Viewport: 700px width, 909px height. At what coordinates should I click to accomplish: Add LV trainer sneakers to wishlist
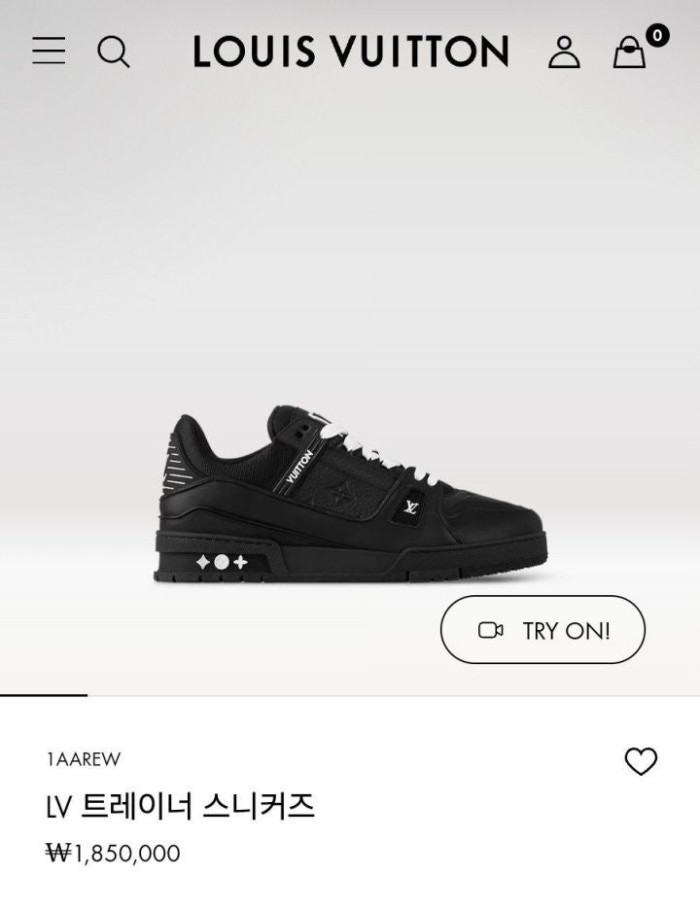pyautogui.click(x=640, y=762)
